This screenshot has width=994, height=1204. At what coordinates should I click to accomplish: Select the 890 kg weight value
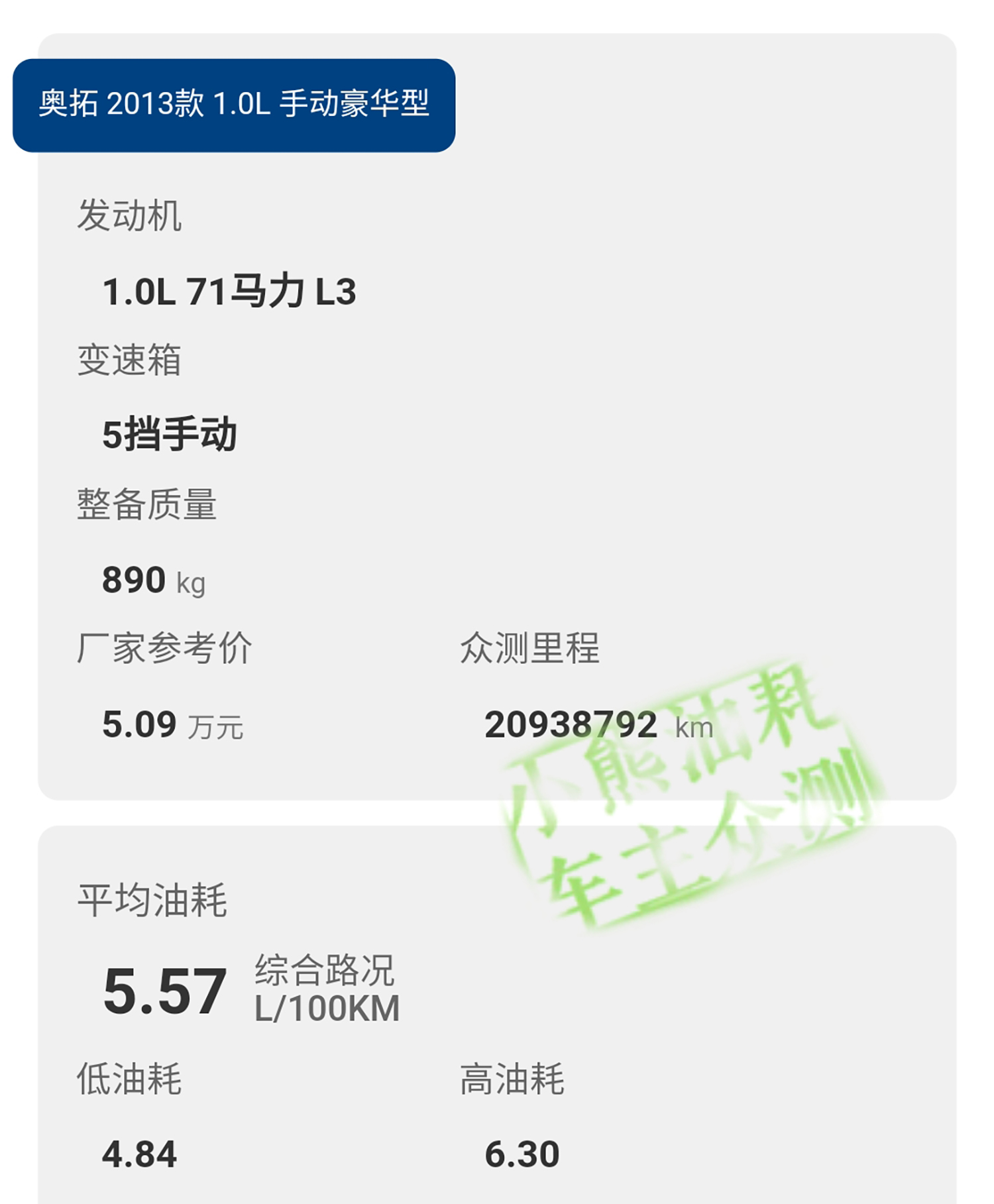152,579
